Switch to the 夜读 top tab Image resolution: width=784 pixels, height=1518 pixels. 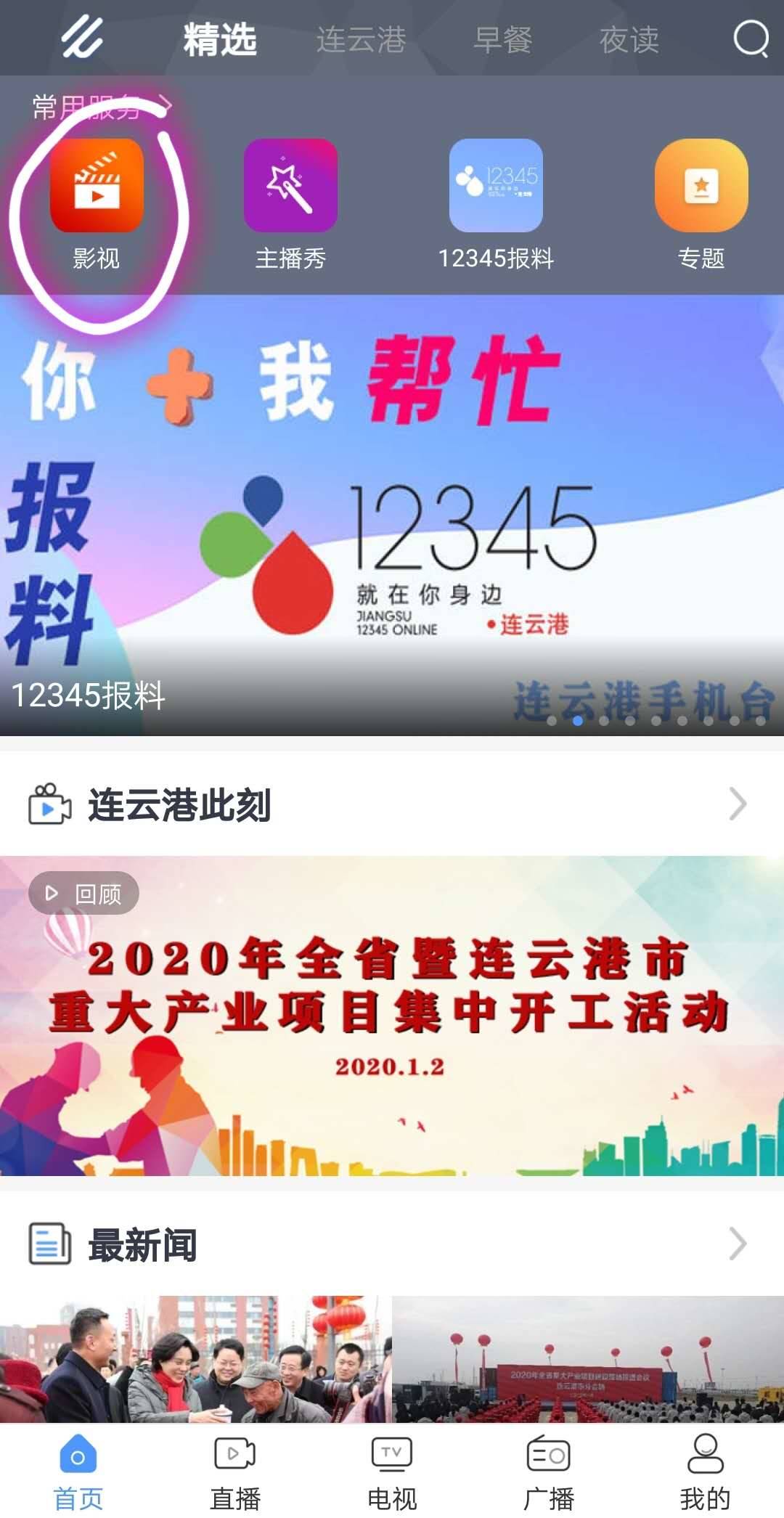629,39
